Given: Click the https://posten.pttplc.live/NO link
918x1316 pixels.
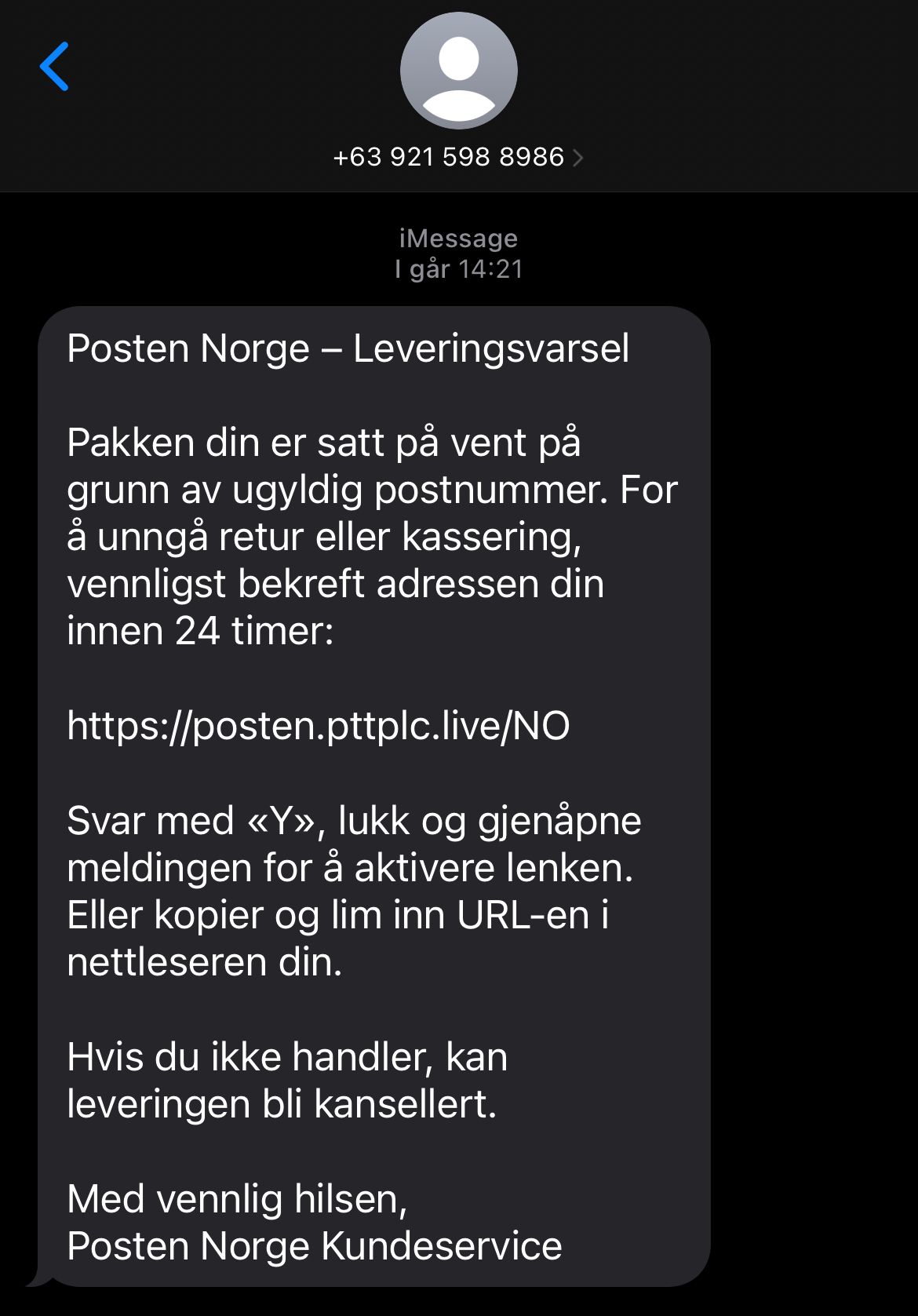Looking at the screenshot, I should (x=318, y=726).
